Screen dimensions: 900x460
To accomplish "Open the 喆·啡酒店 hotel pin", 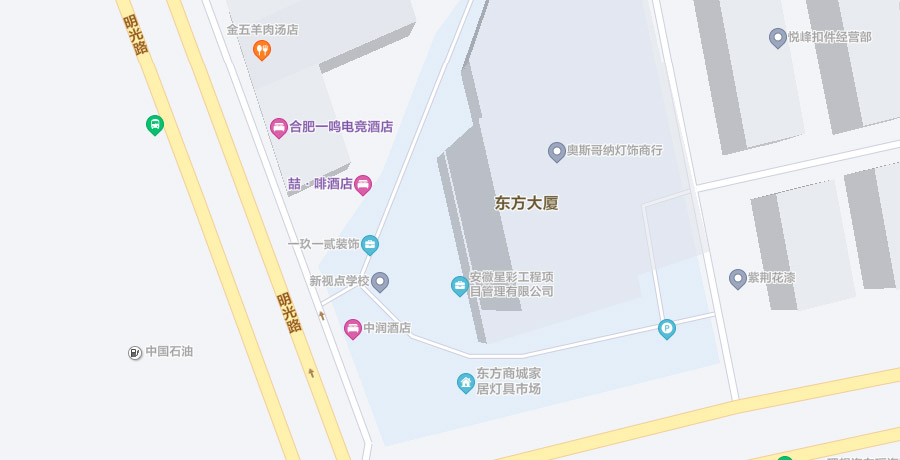I will [x=363, y=184].
